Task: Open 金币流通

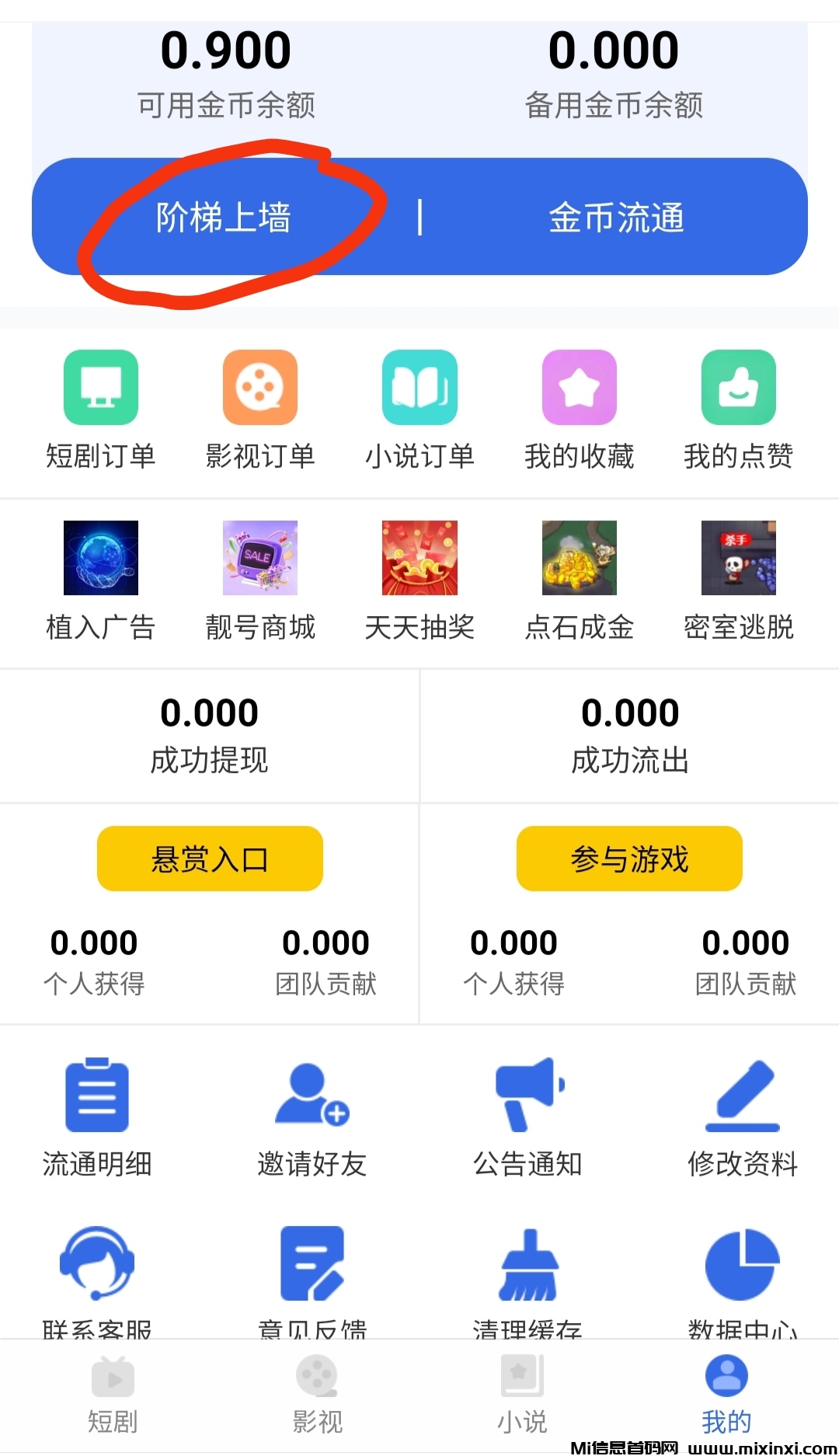Action: pyautogui.click(x=615, y=218)
